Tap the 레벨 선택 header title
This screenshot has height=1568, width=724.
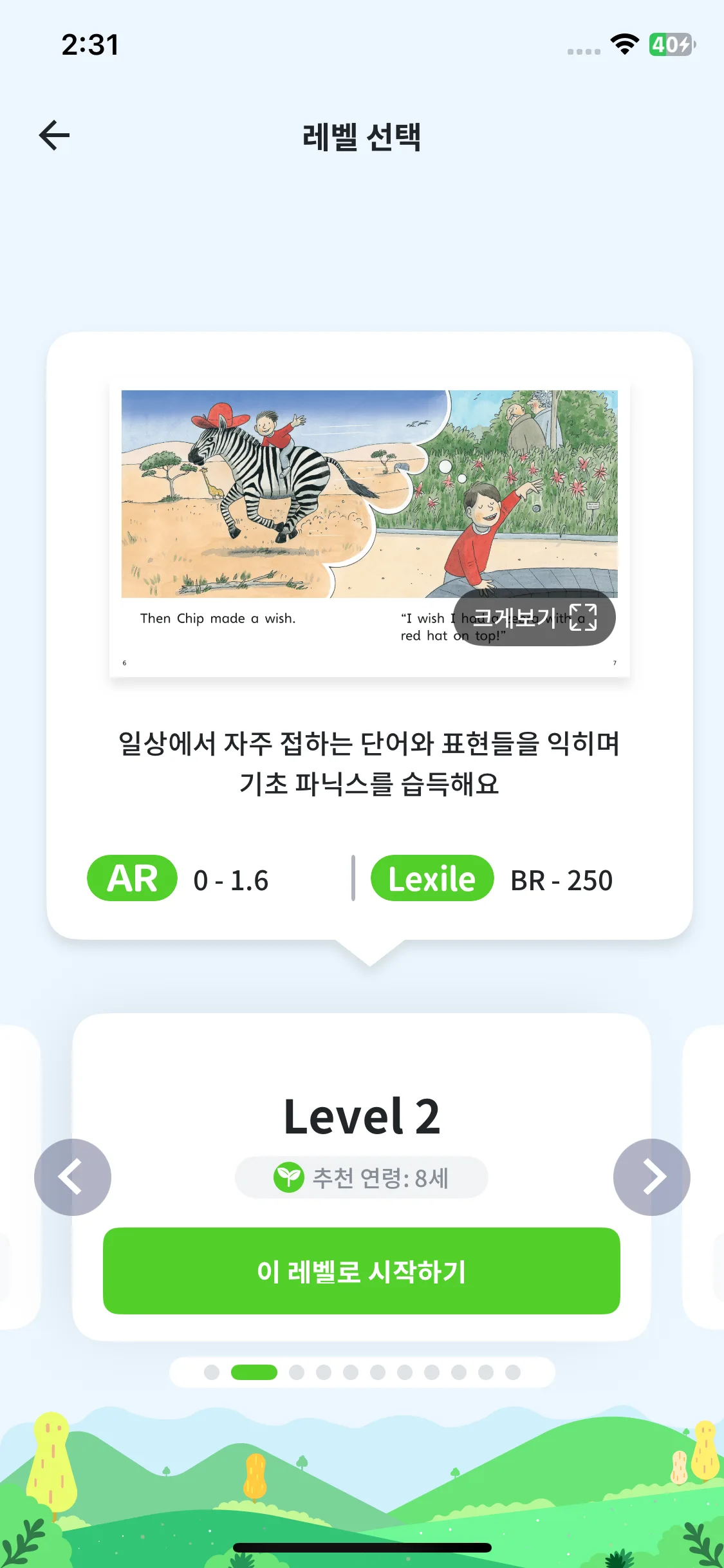(x=362, y=136)
